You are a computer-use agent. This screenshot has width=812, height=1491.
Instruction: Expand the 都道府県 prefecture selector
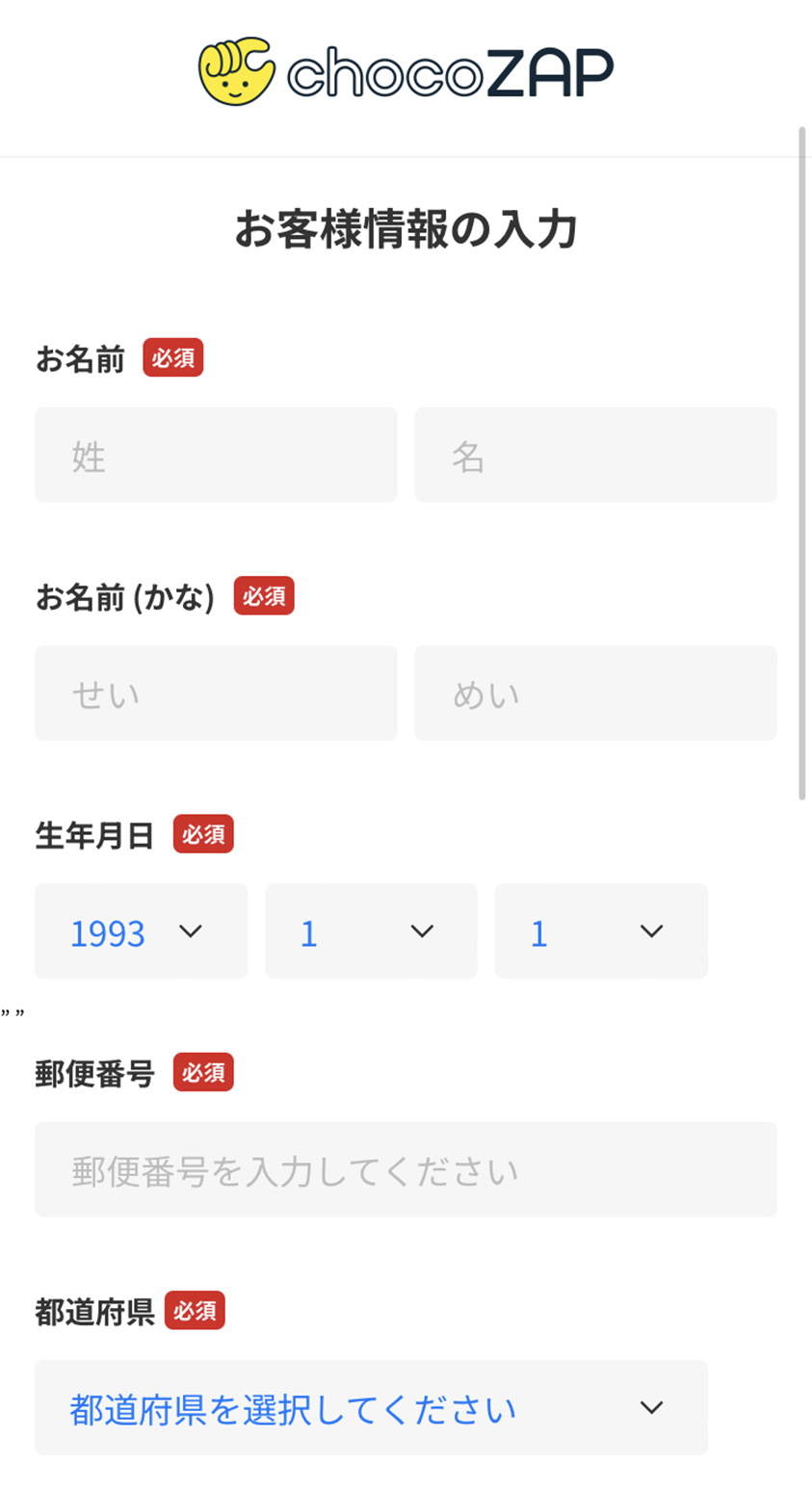[x=371, y=1407]
